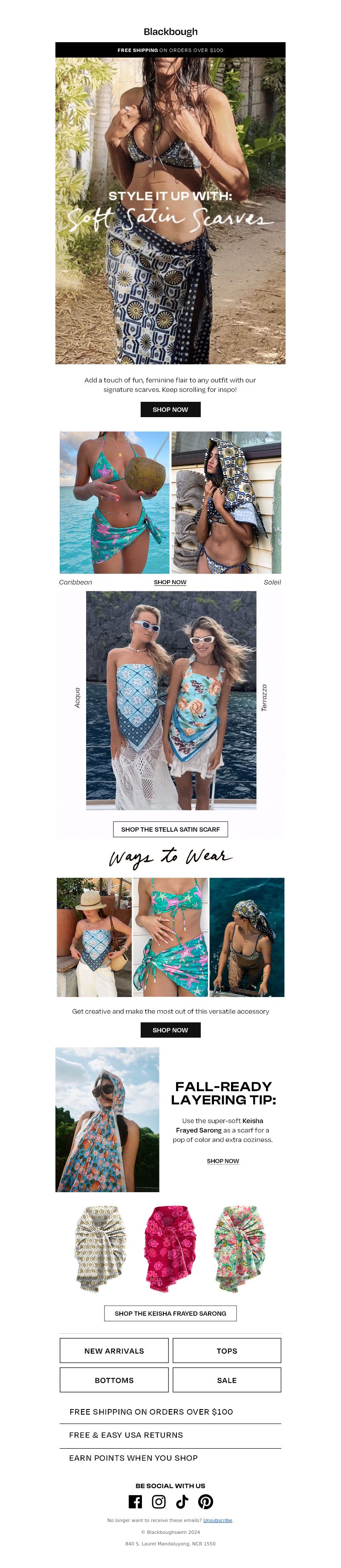
Task: Open the SHOP NOW link between Caribbean and Soleil
Action: click(x=170, y=582)
